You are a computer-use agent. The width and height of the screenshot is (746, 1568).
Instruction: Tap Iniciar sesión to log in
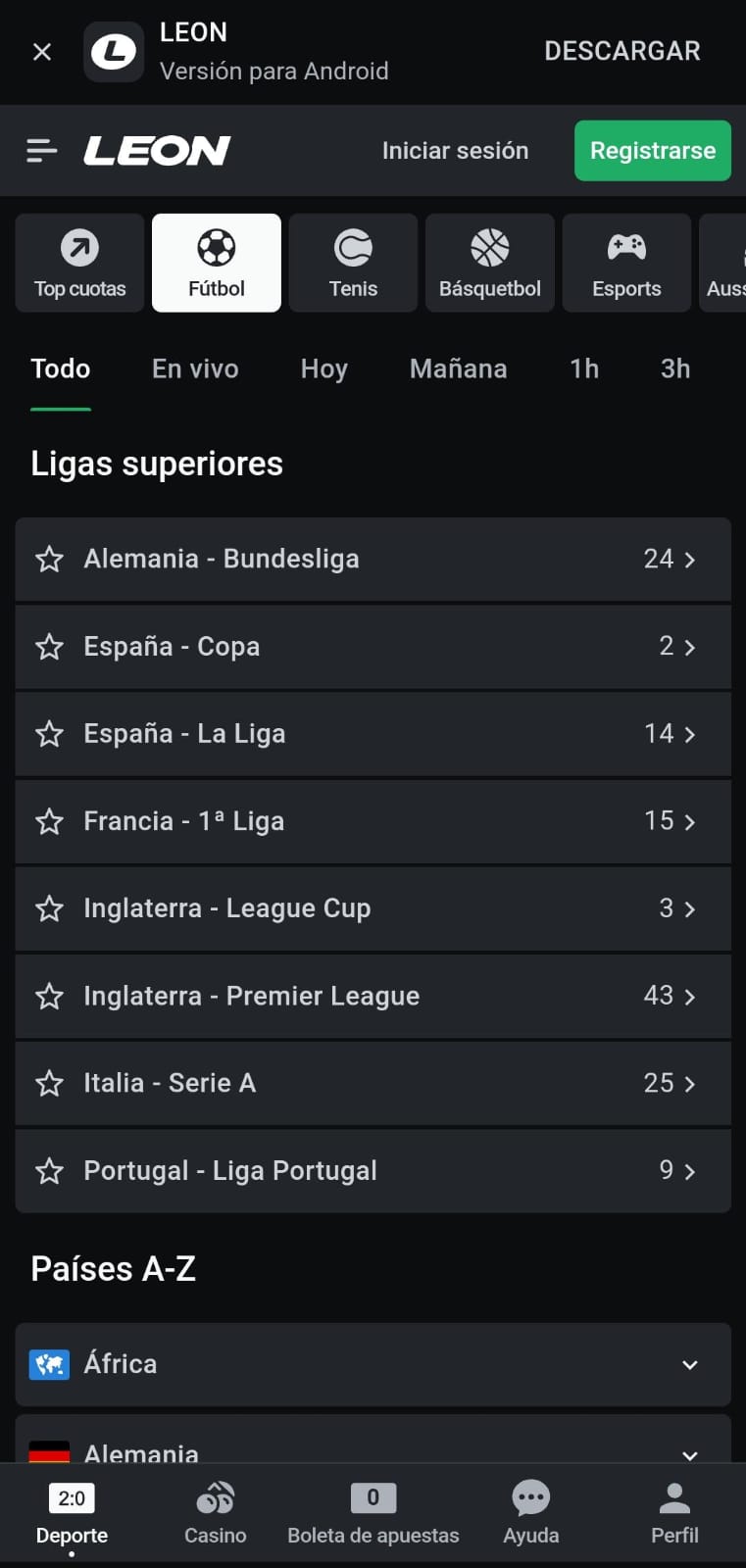[455, 150]
